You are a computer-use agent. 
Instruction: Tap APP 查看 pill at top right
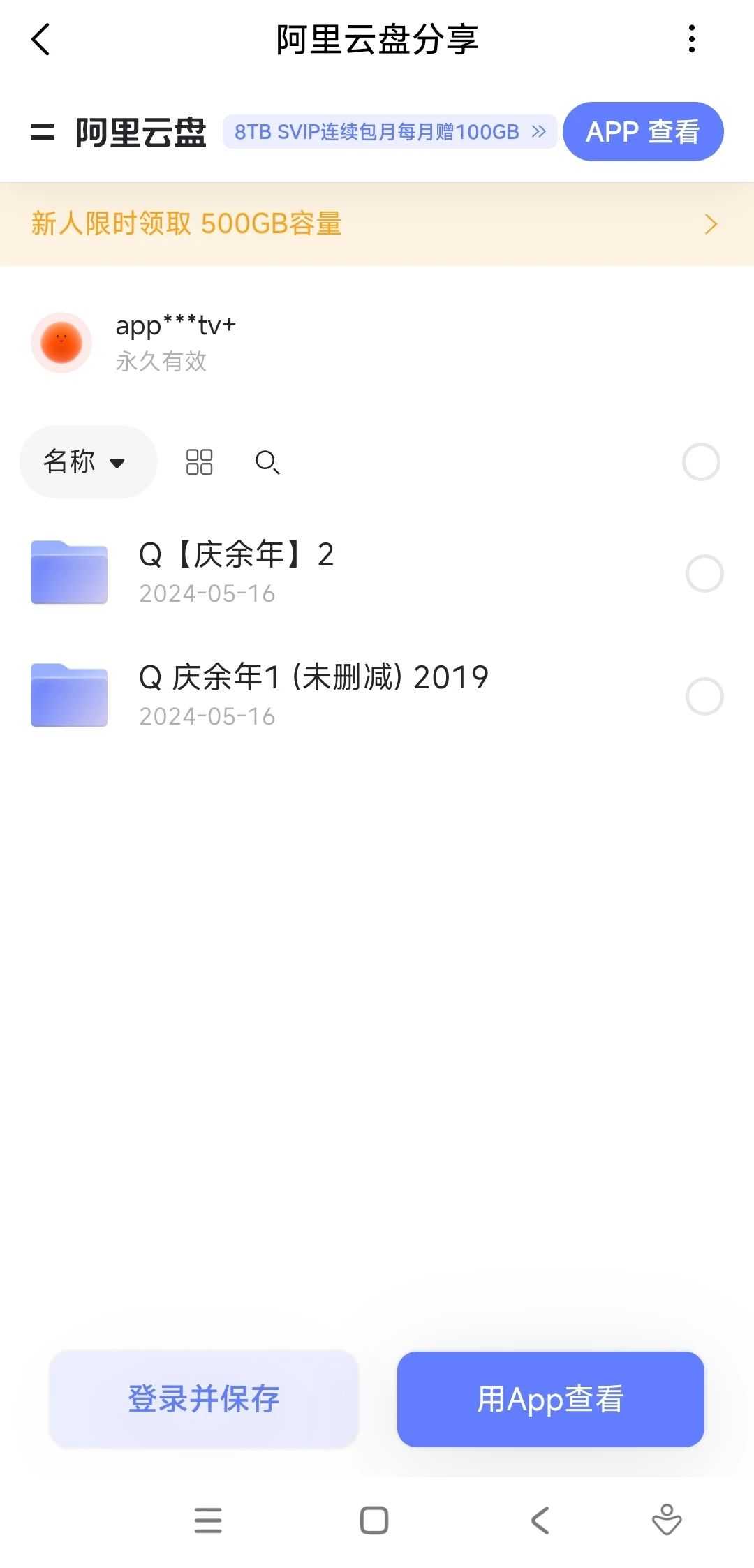coord(642,131)
